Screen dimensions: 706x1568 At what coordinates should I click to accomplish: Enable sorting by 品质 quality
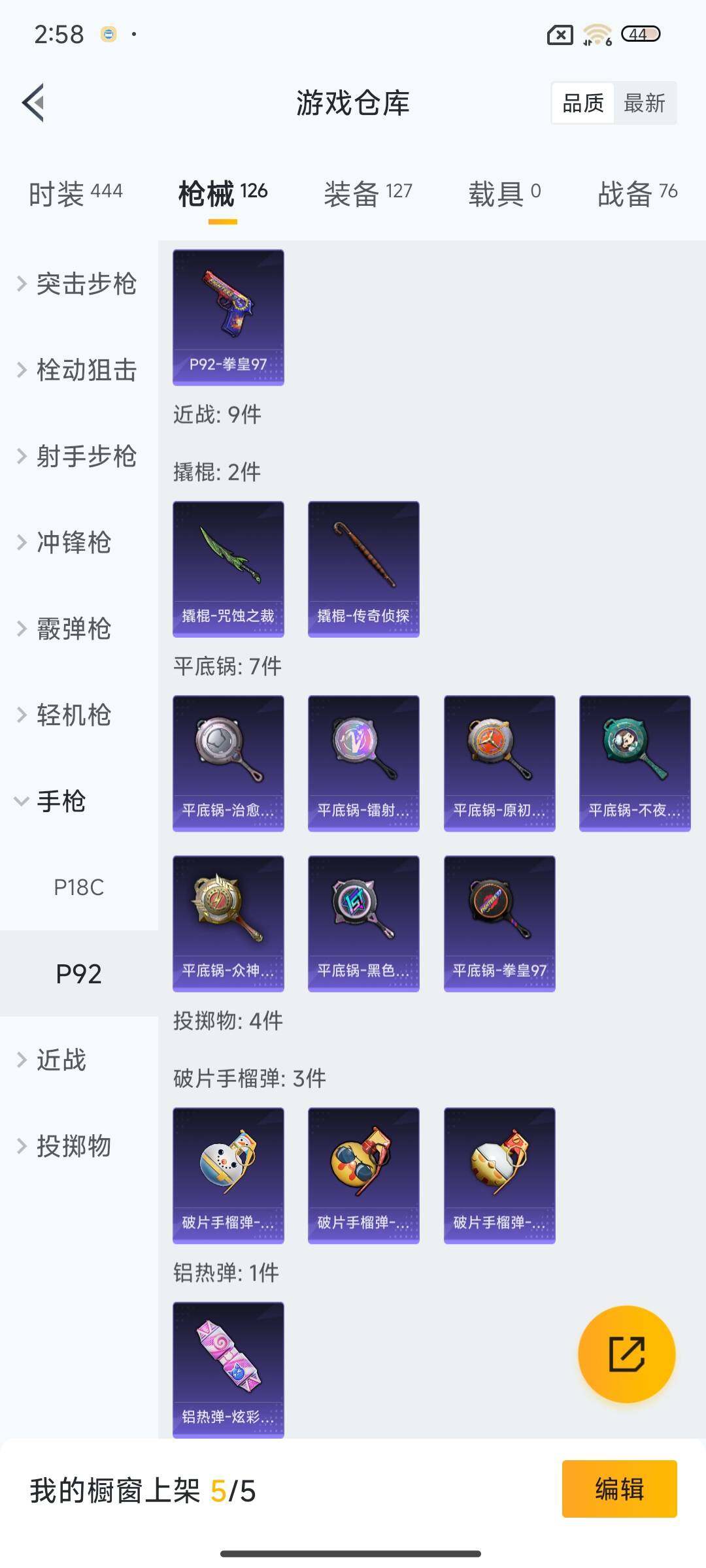[x=584, y=103]
